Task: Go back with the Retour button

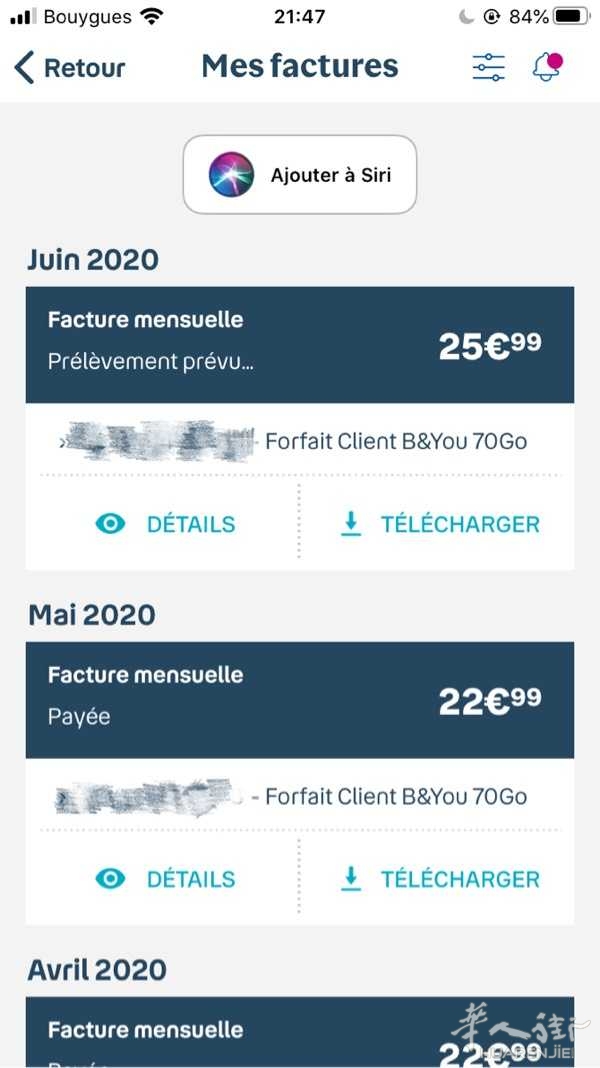Action: tap(69, 67)
